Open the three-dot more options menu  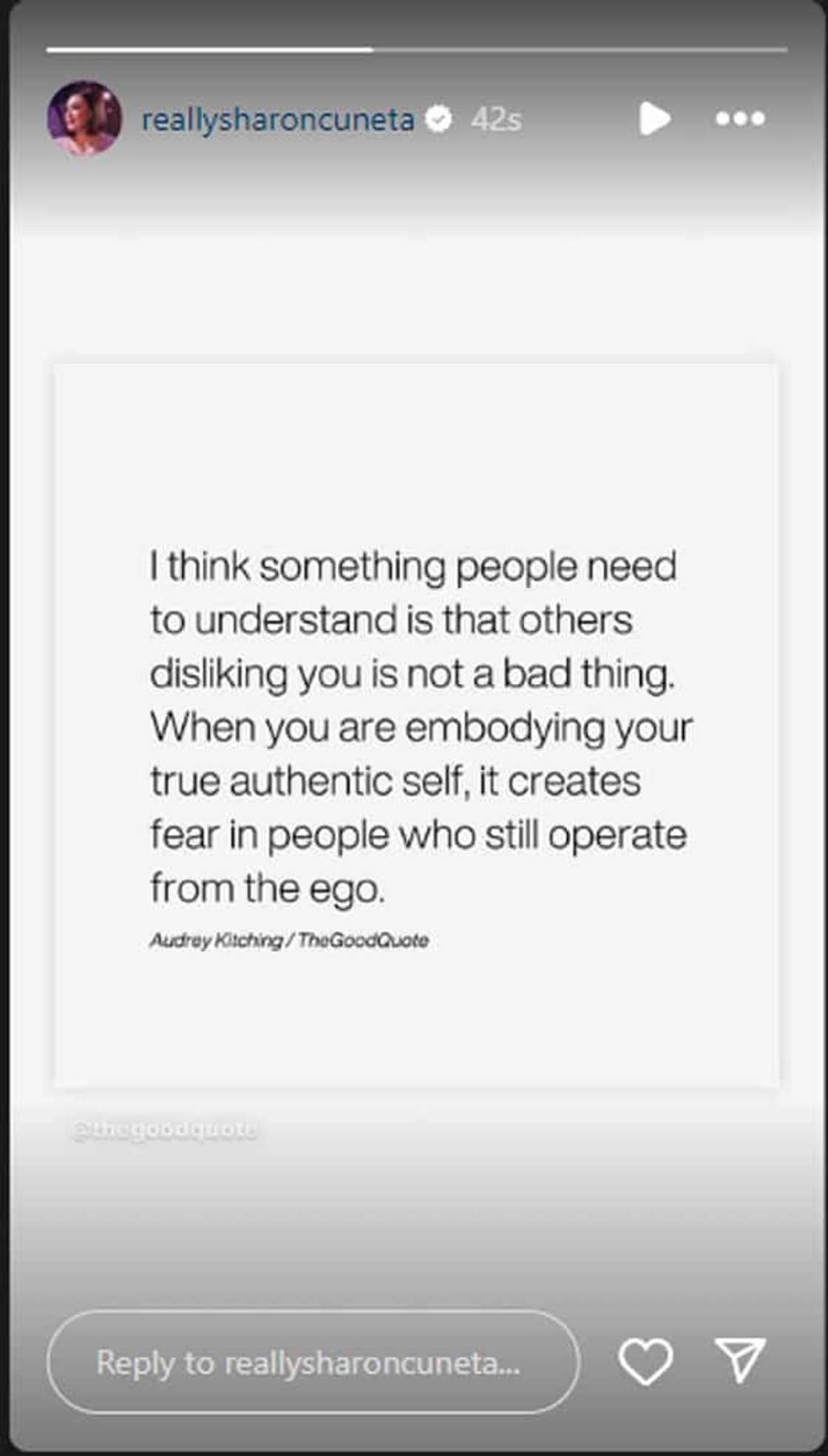pyautogui.click(x=740, y=118)
